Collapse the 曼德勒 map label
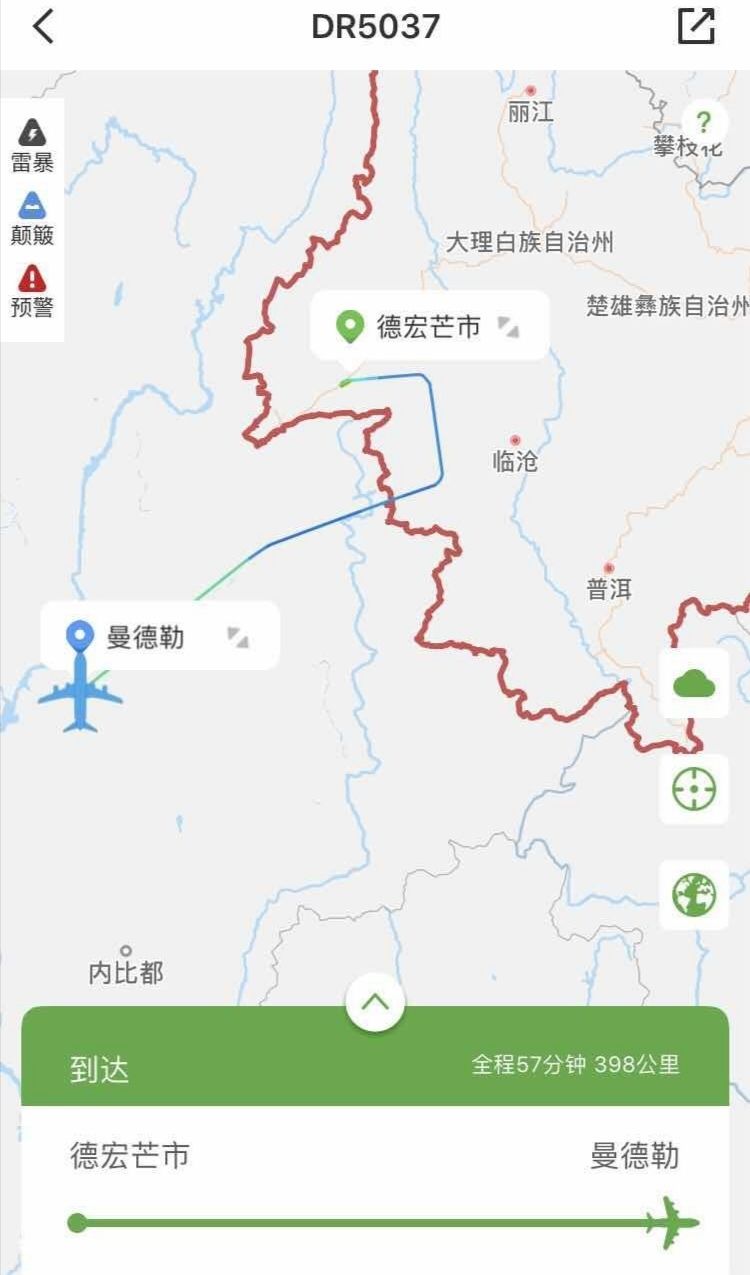Viewport: 750px width, 1275px height. 237,637
